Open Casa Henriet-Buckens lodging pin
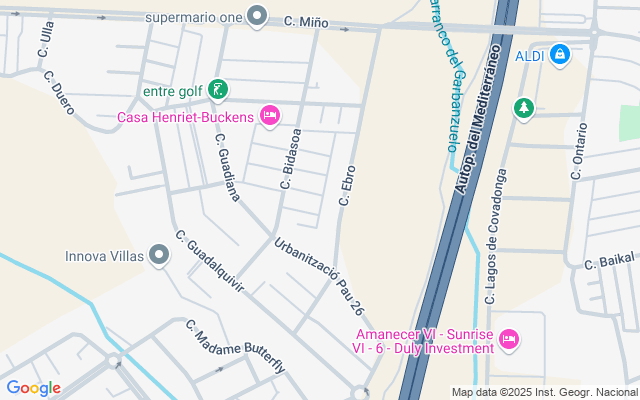The width and height of the screenshot is (640, 400). [269, 117]
